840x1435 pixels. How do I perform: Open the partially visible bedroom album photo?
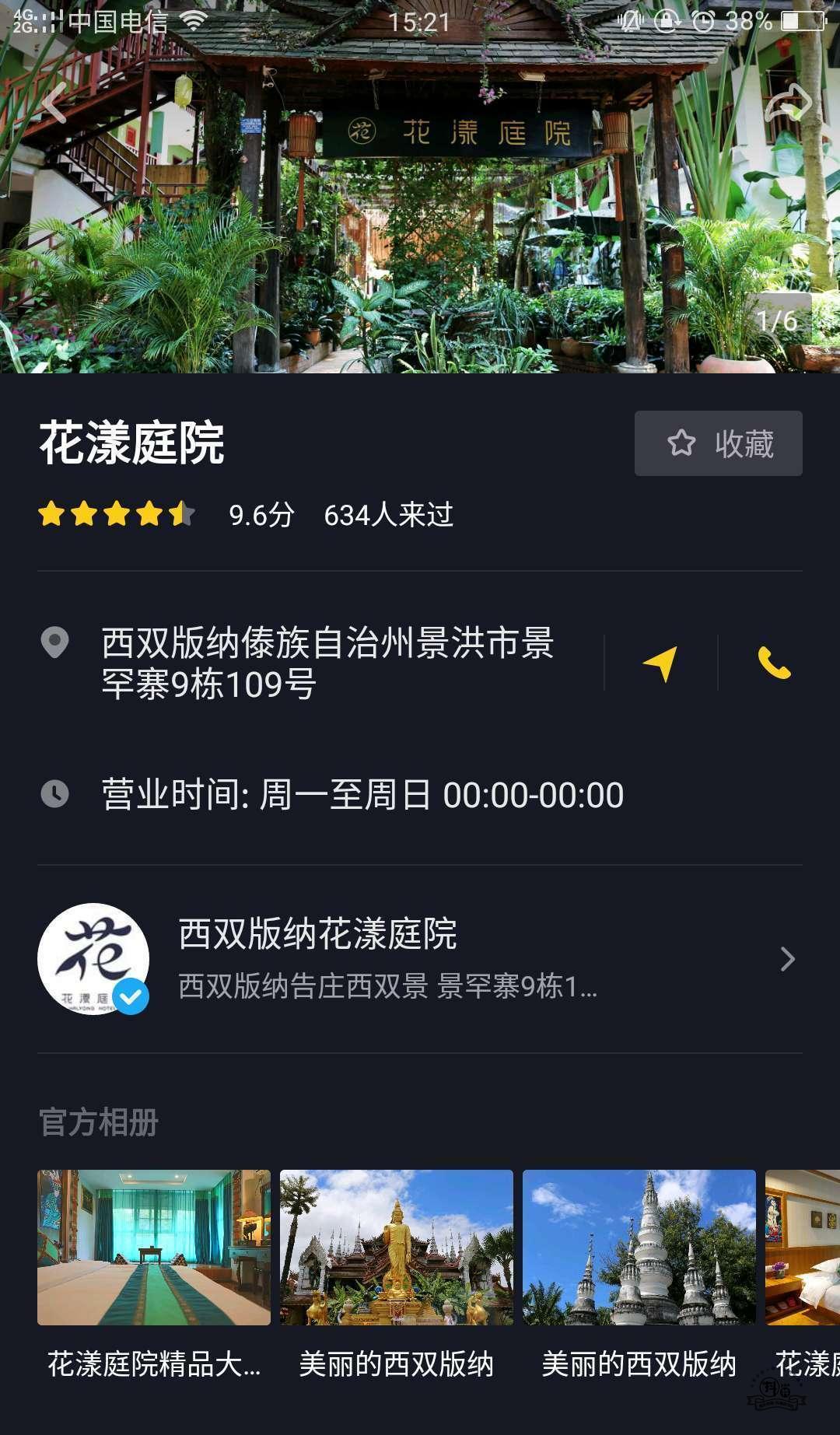click(803, 1247)
